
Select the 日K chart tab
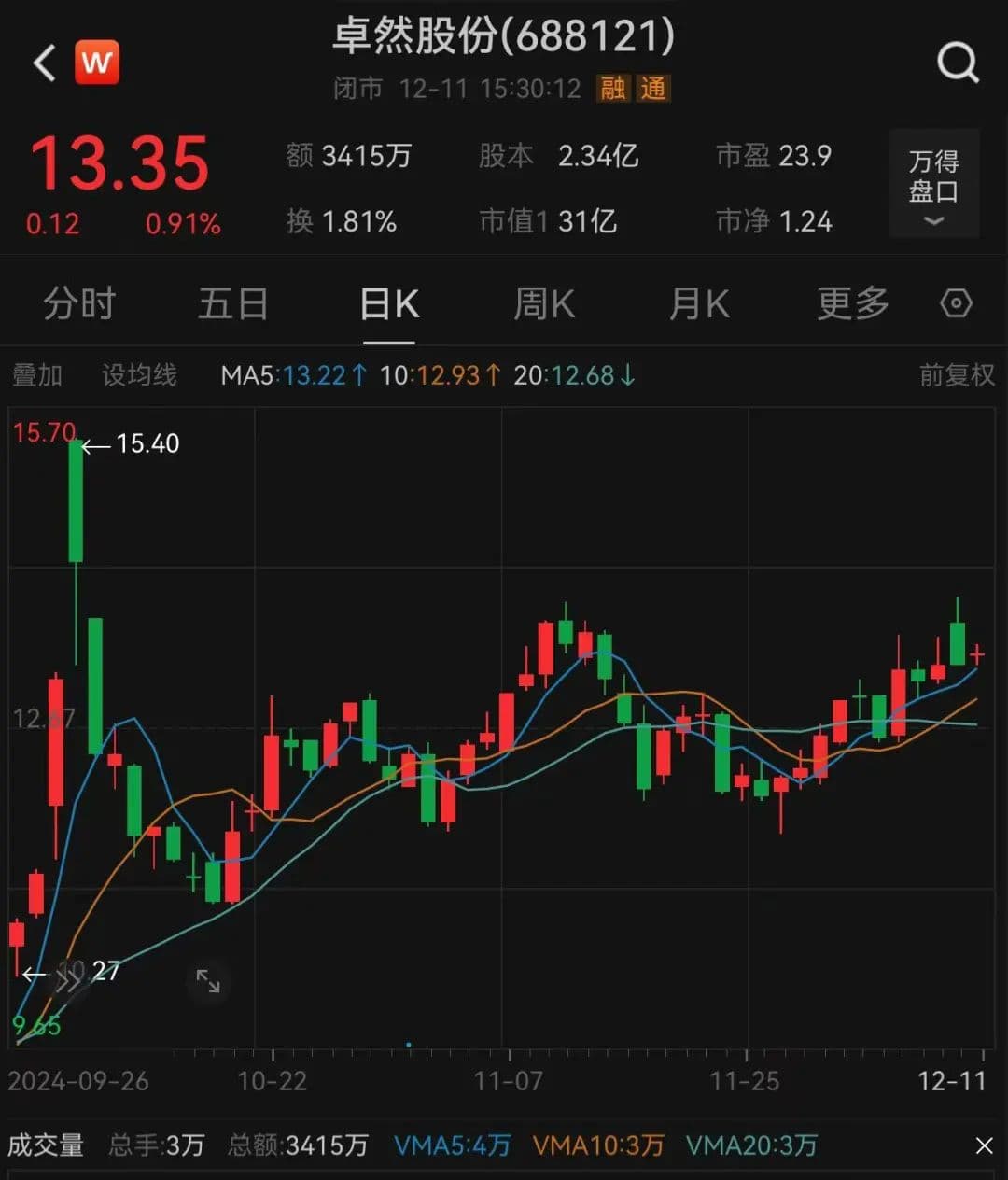[x=389, y=304]
